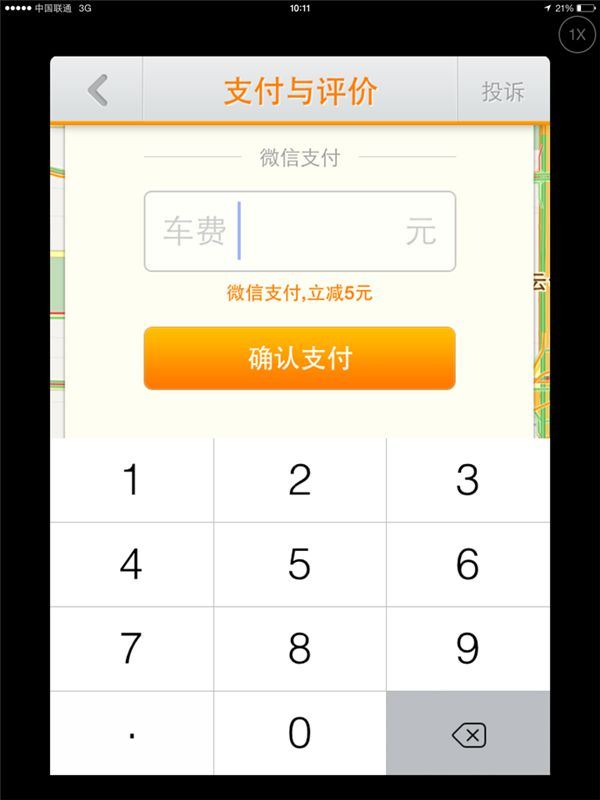Screen dimensions: 600x800
Task: Enter digit 0 on the keypad
Action: tap(299, 734)
